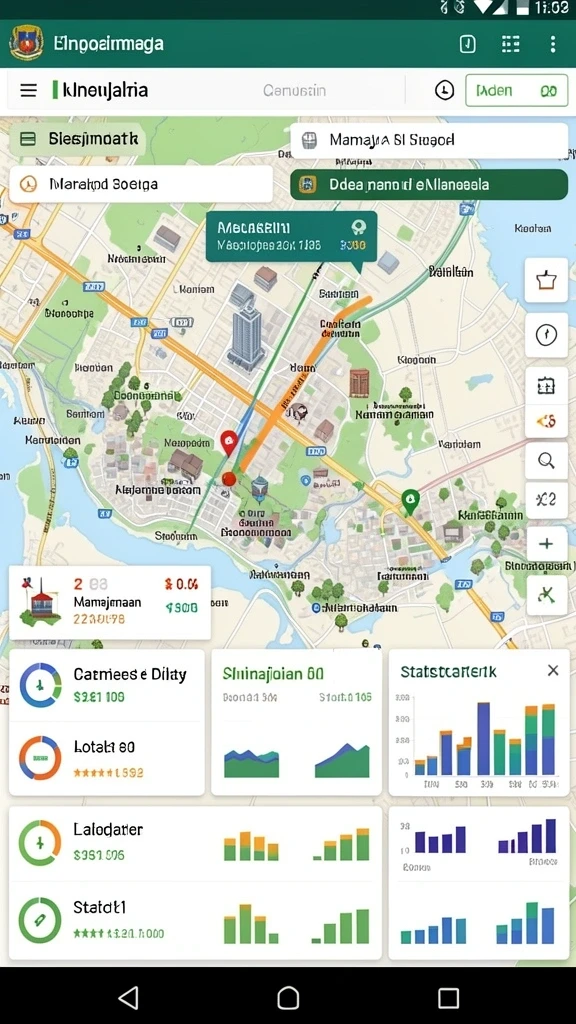
Task: Select the Blesjimoatk chip over the map
Action: coord(78,139)
